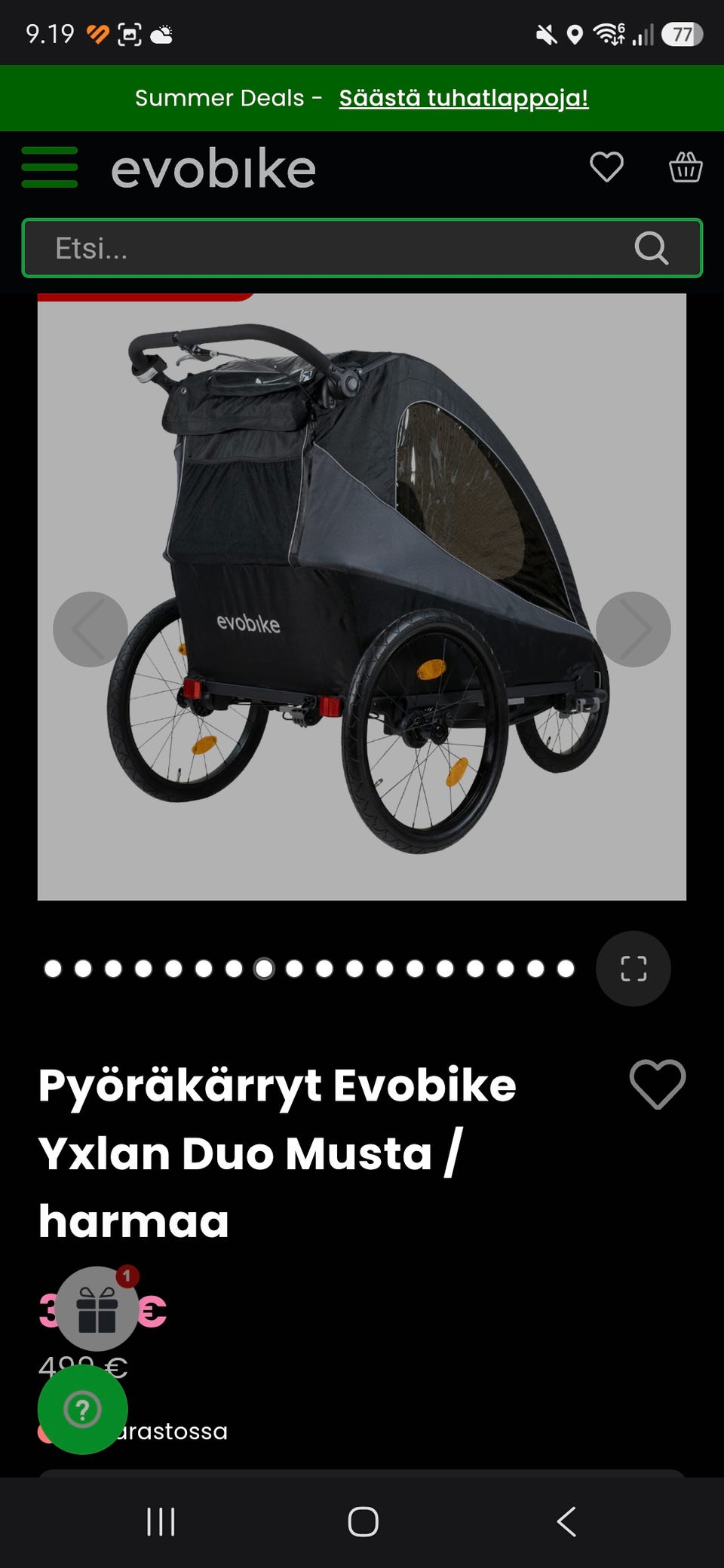Go to the evobike home page
This screenshot has height=1568, width=724.
213,169
